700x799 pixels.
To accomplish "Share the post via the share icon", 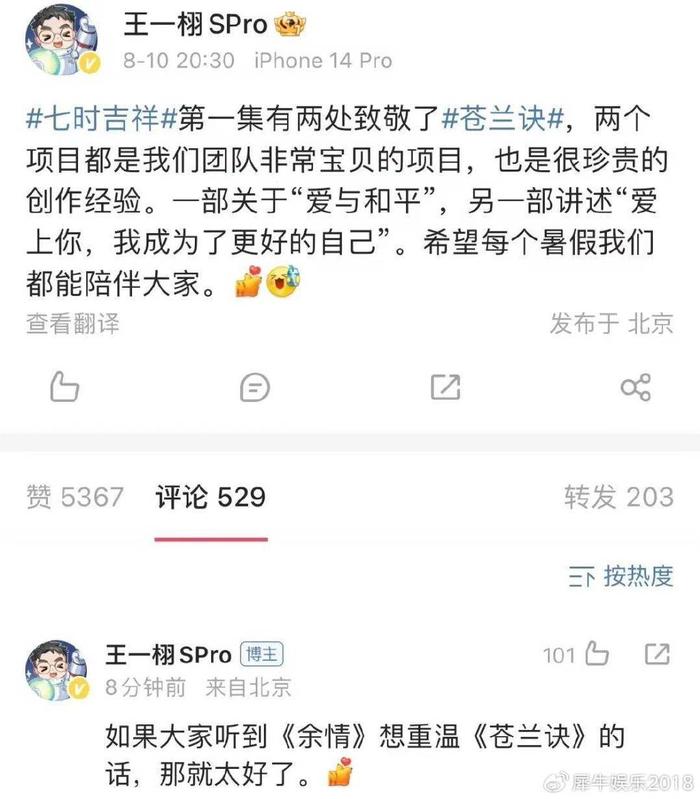I will (x=635, y=387).
